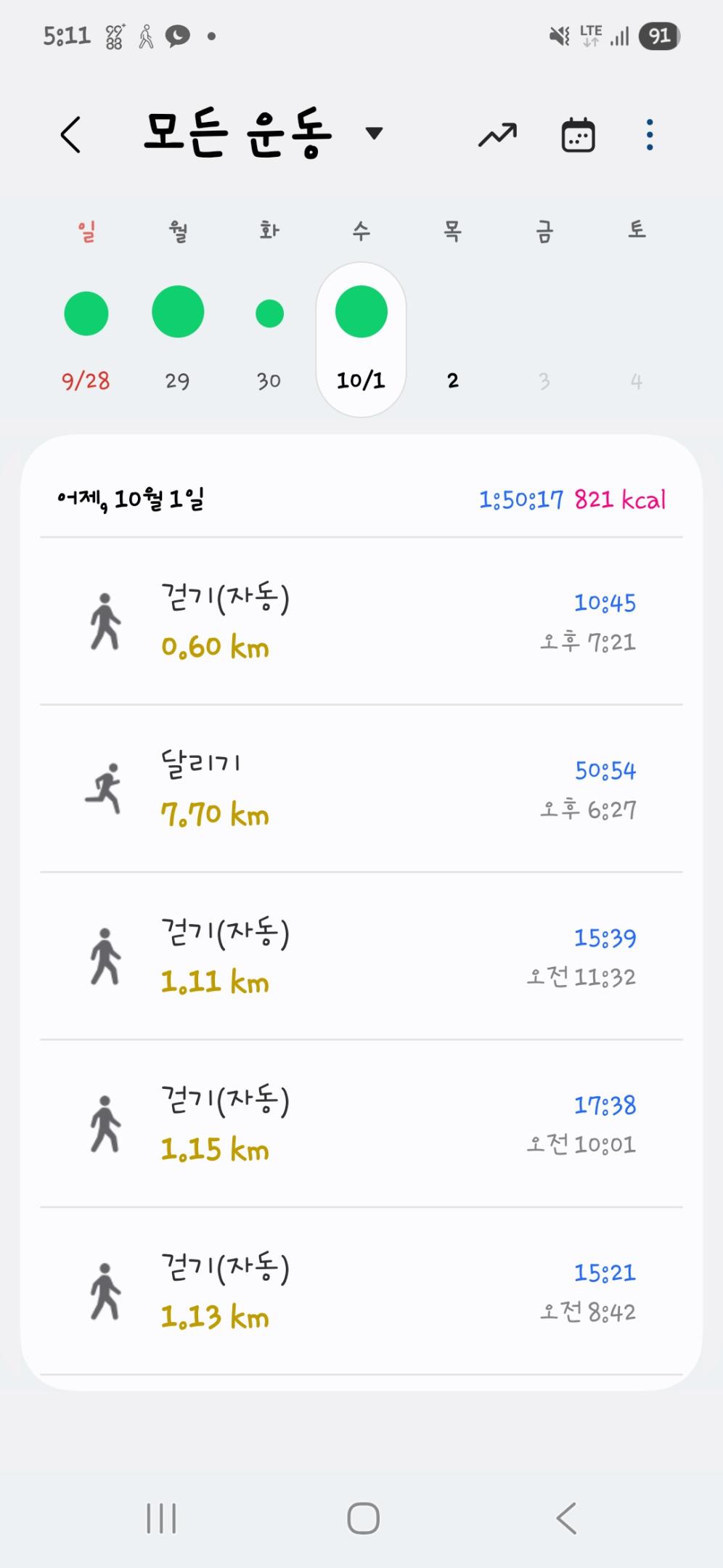
Task: Open the three-dot overflow menu
Action: 649,135
